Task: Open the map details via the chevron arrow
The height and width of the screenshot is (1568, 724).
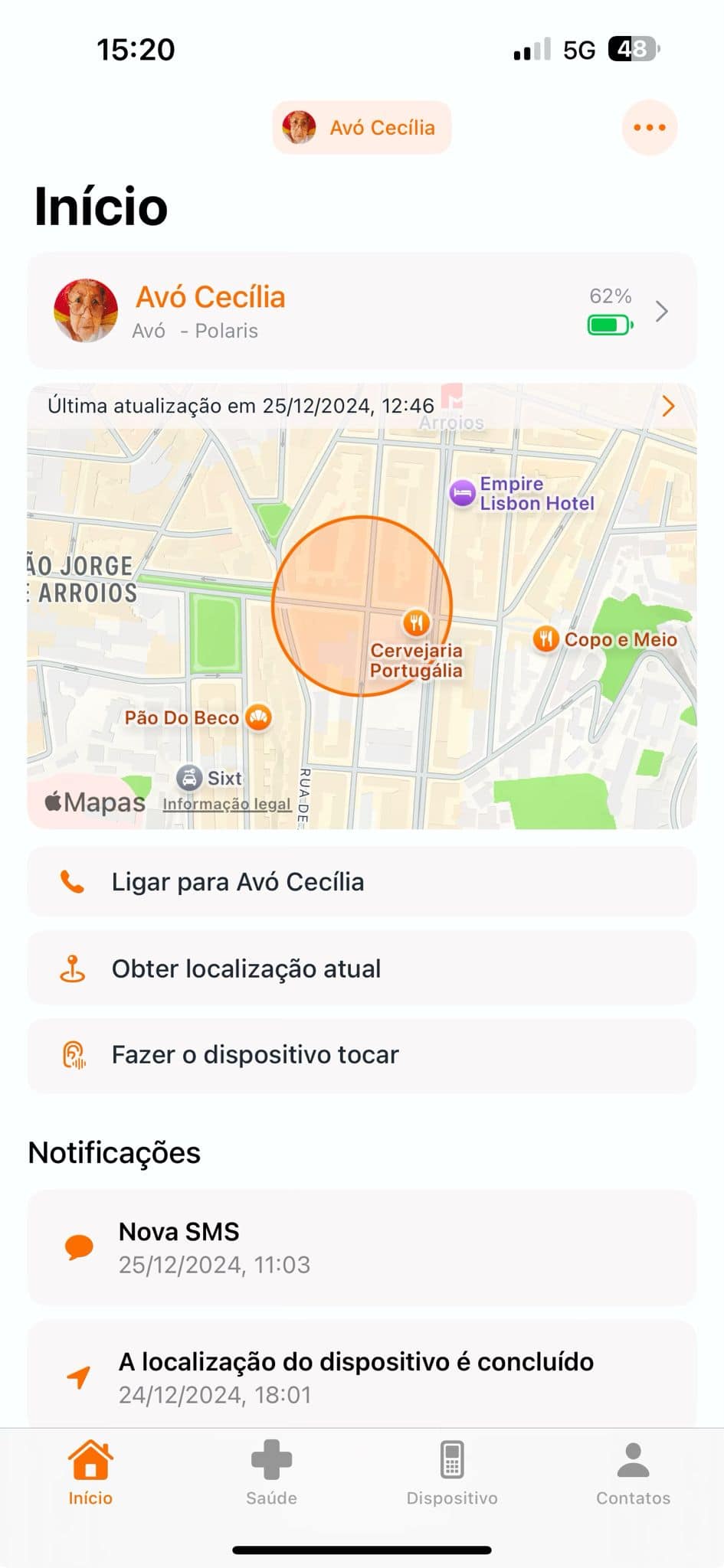Action: pos(669,405)
